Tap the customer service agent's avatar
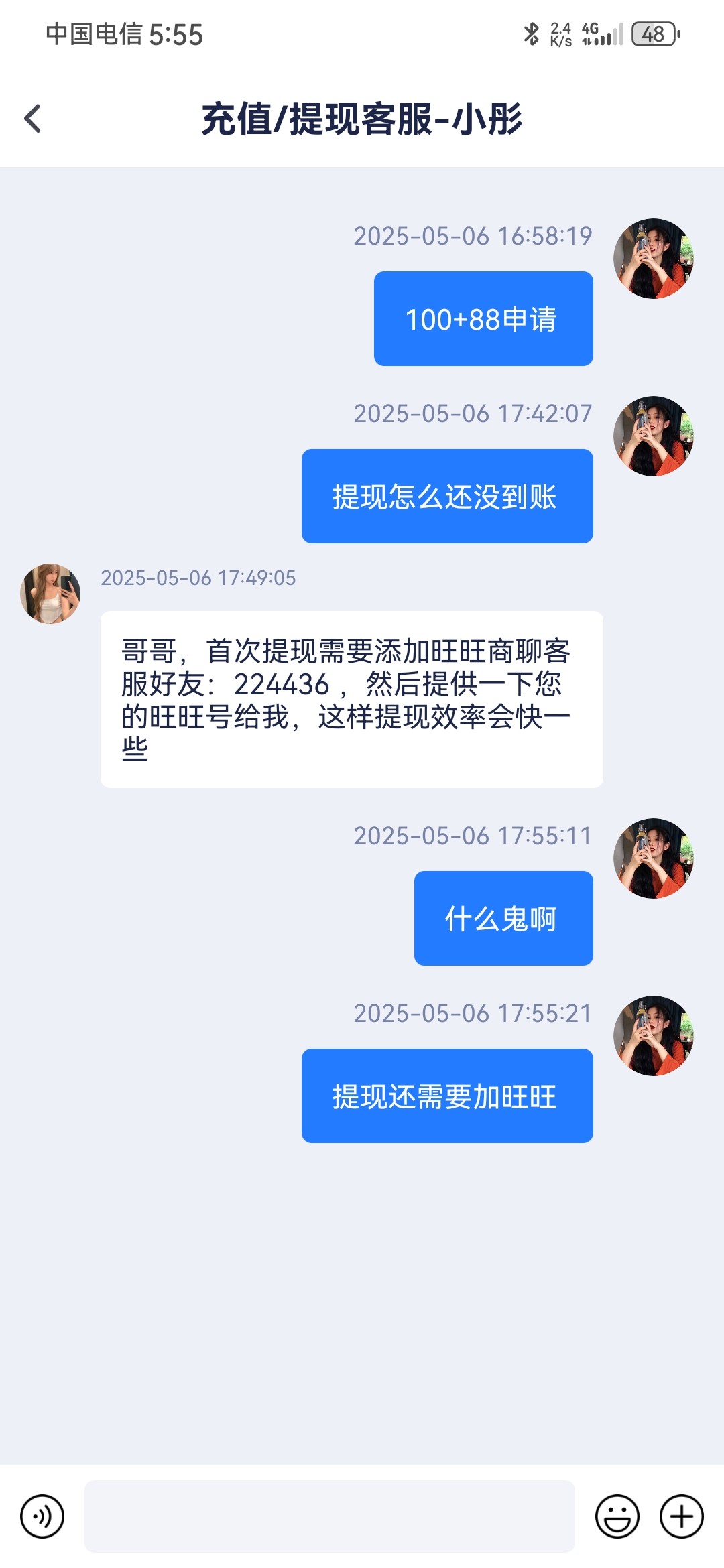724x1568 pixels. click(50, 594)
